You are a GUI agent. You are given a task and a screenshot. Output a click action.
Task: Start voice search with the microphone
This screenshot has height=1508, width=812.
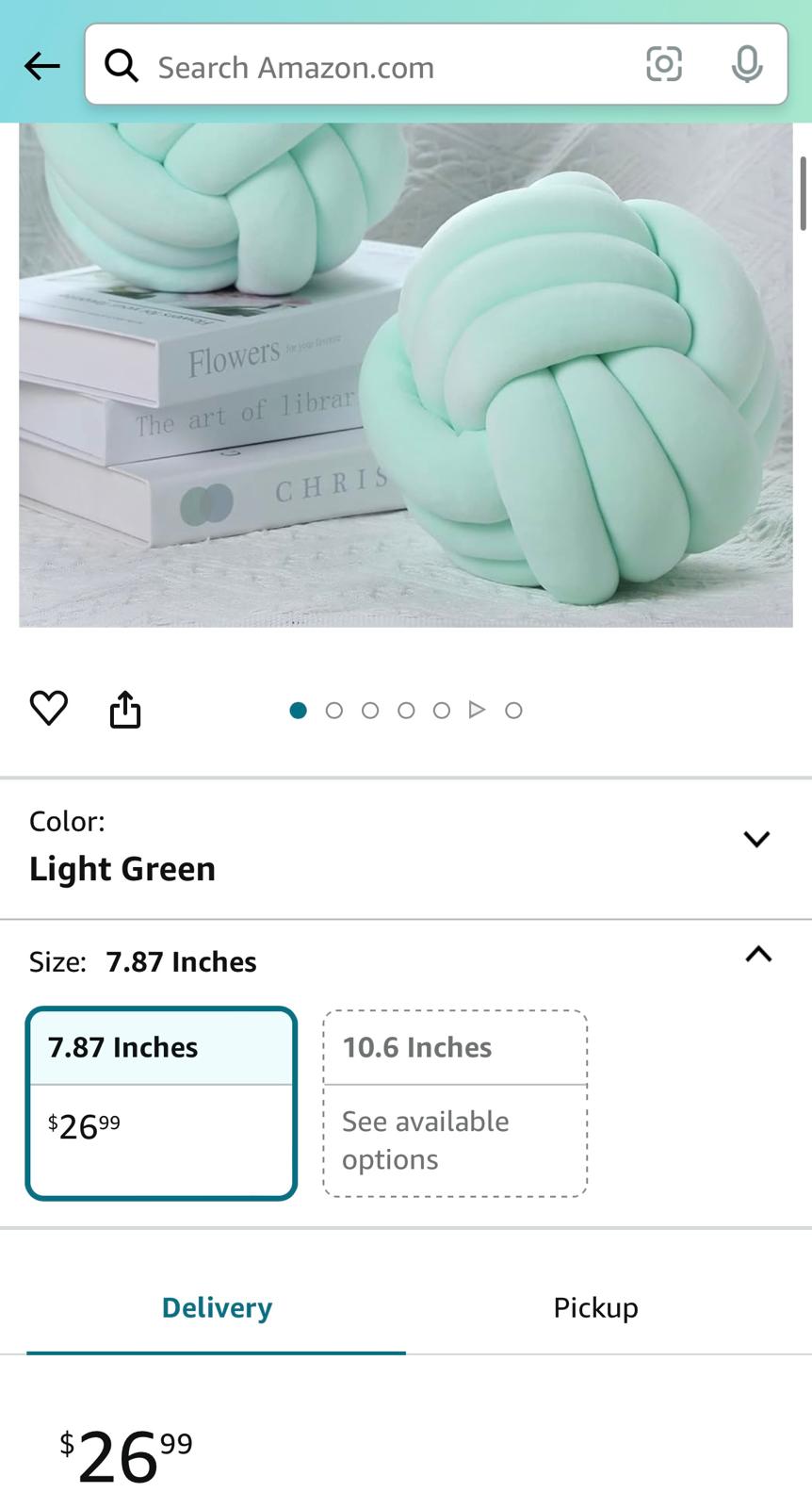(x=747, y=65)
